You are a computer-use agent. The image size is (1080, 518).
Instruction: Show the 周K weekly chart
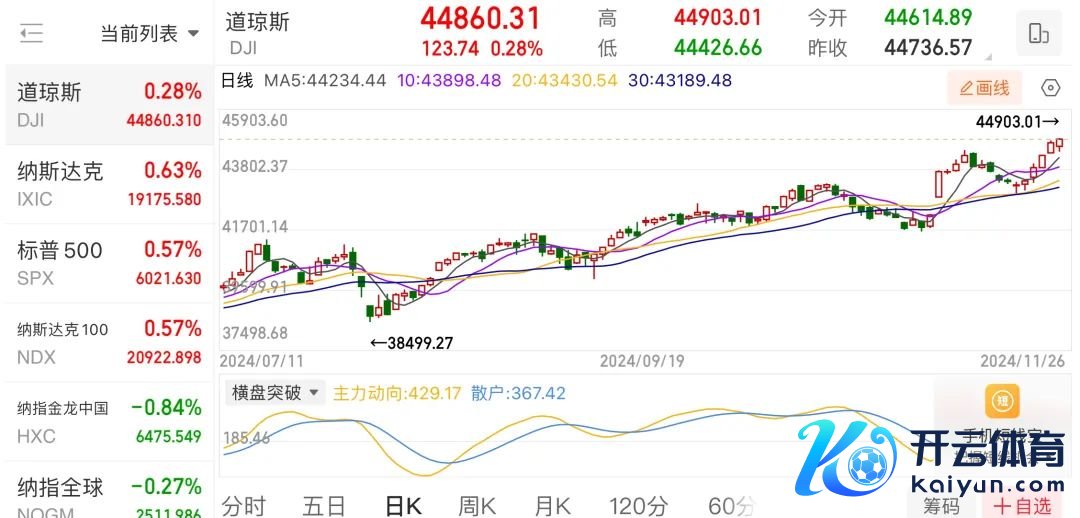(476, 506)
